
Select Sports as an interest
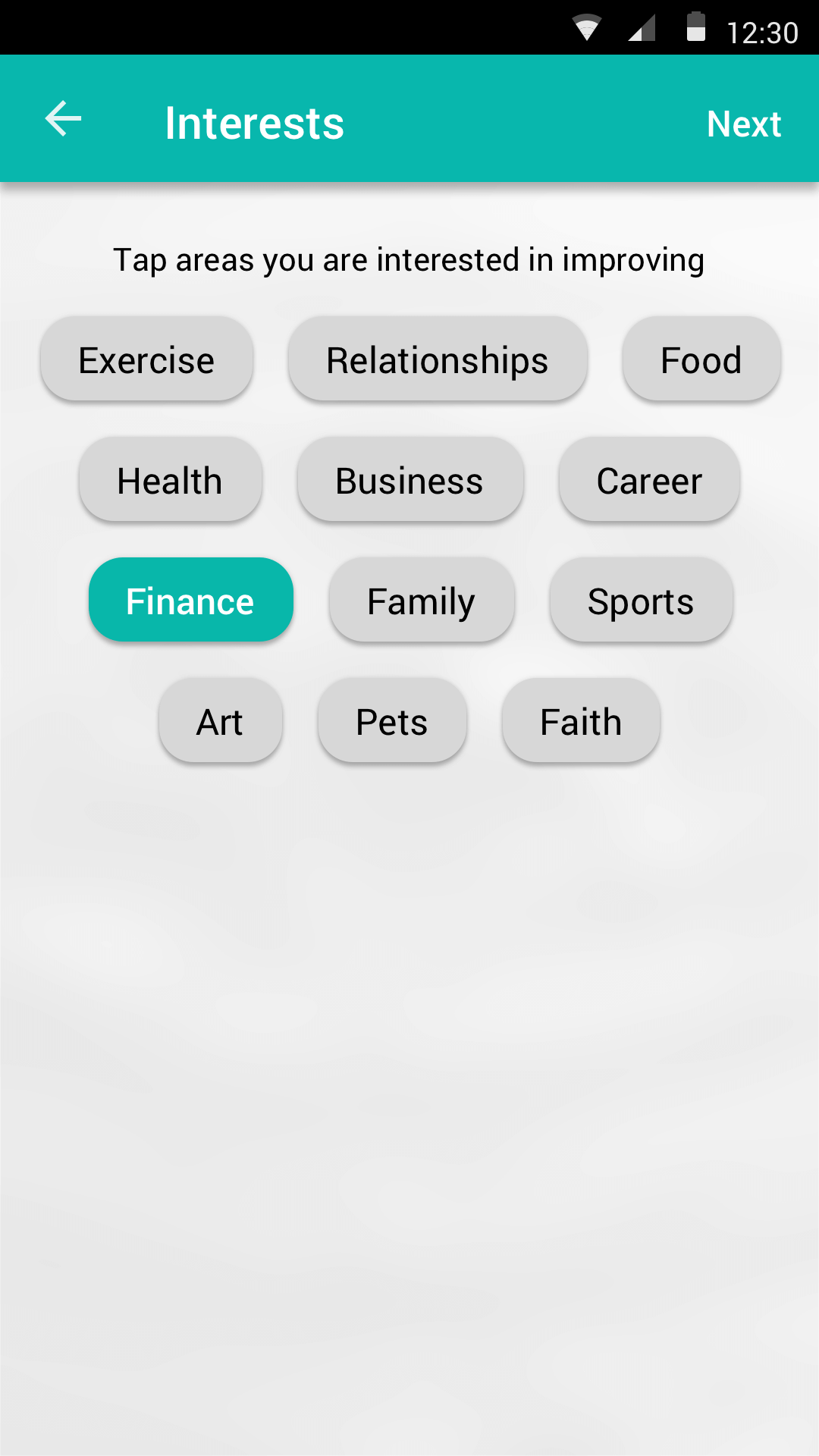(x=642, y=600)
